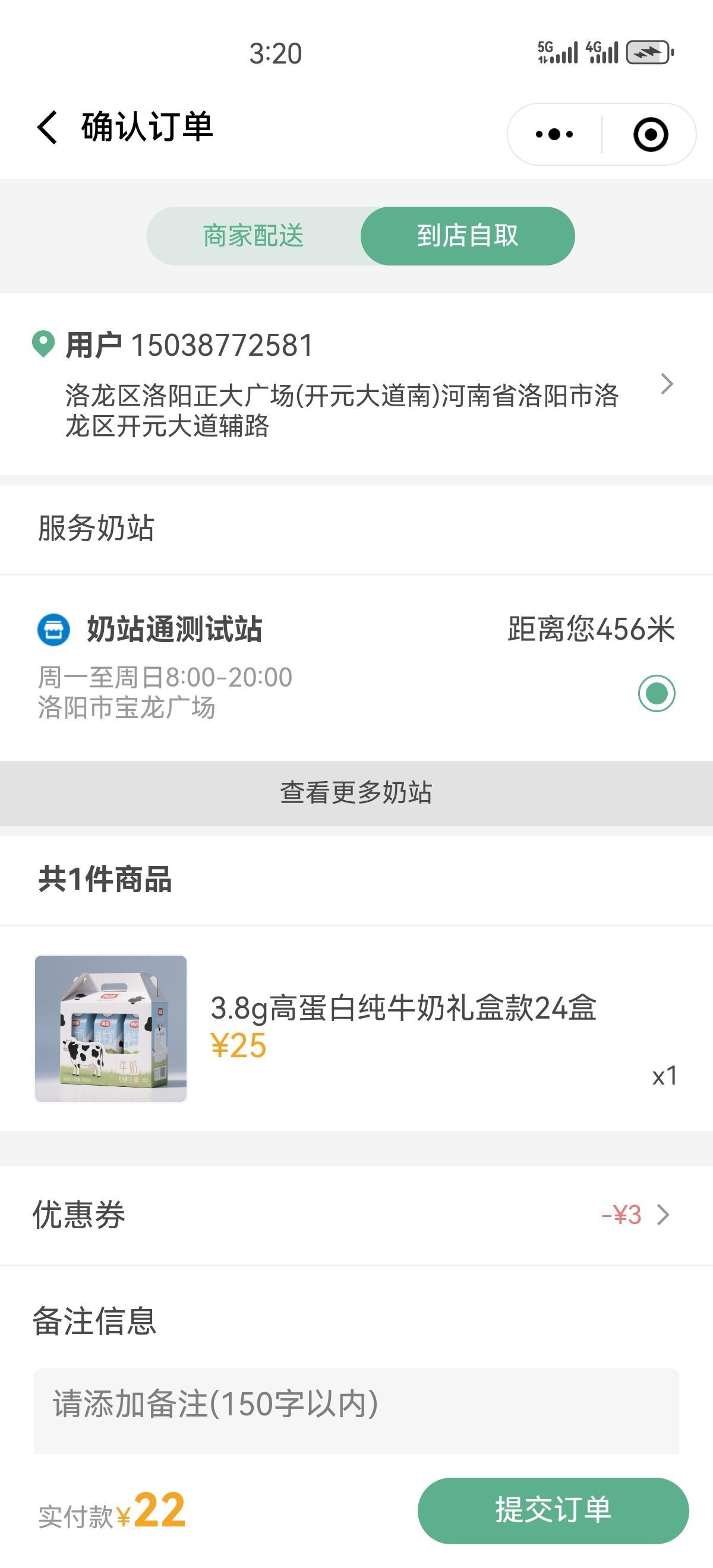This screenshot has width=713, height=1568.
Task: Open the 优惠券 coupon selection row
Action: coord(356,1215)
